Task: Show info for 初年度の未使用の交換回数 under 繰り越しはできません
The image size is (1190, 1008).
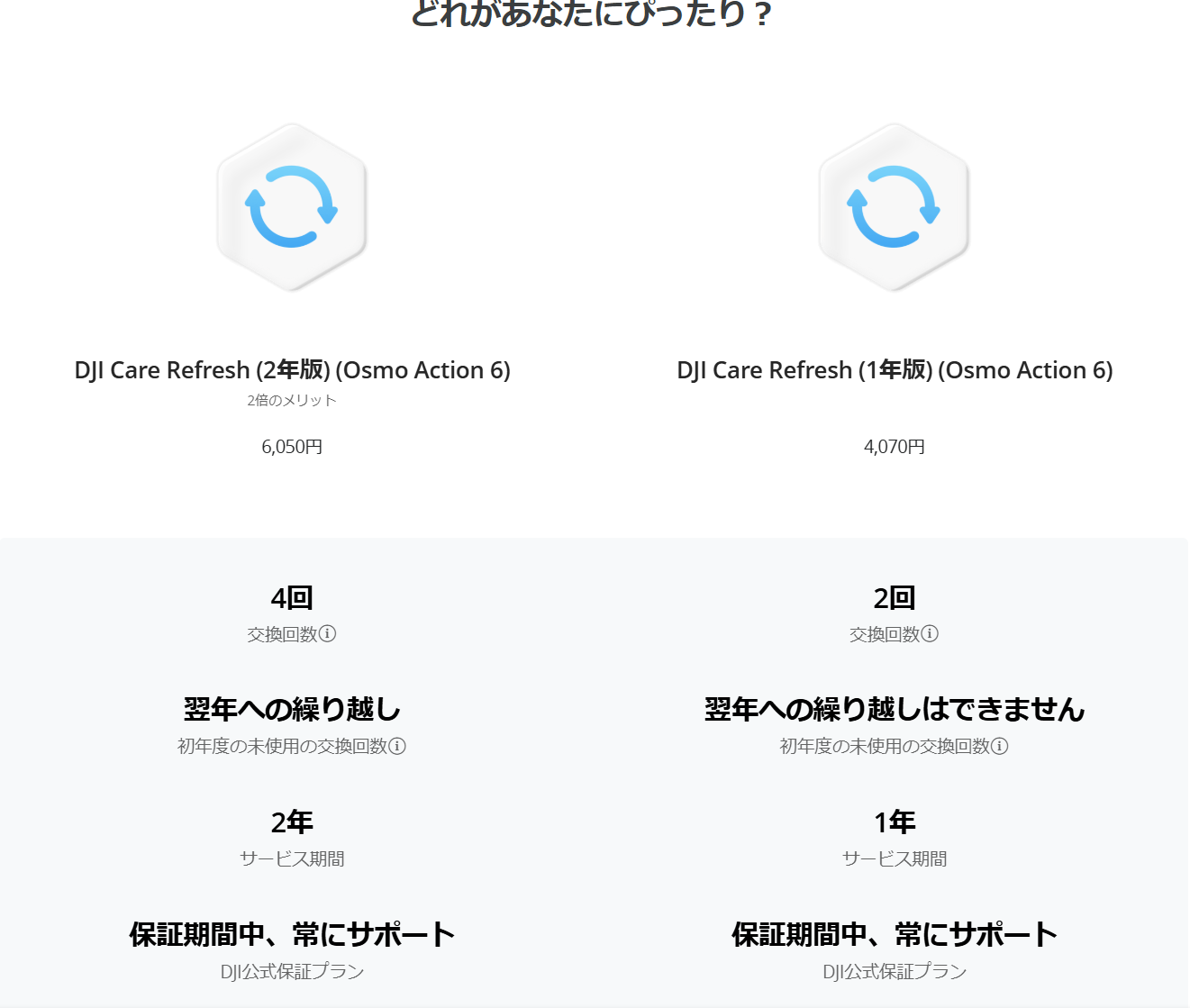Action: (x=999, y=746)
